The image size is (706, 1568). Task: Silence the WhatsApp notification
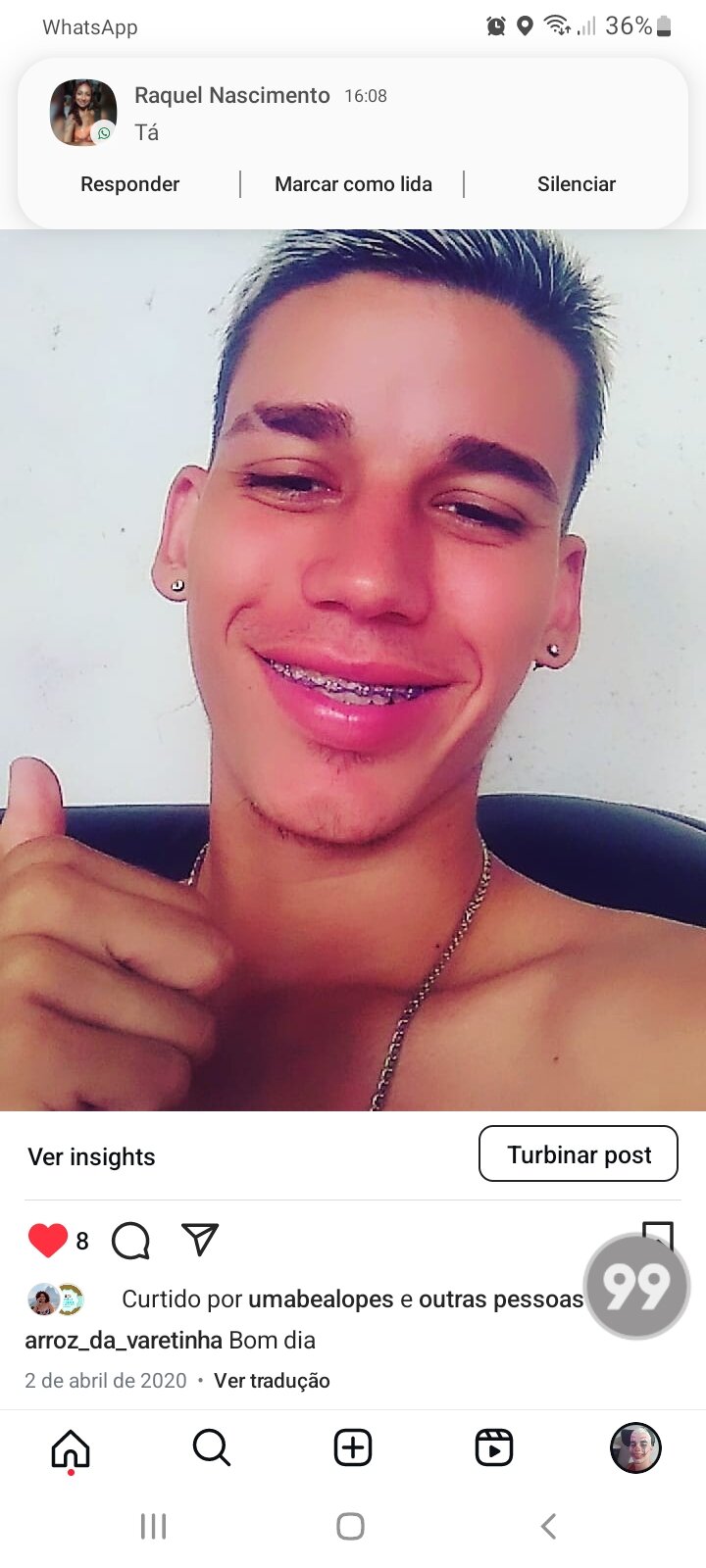tap(577, 184)
